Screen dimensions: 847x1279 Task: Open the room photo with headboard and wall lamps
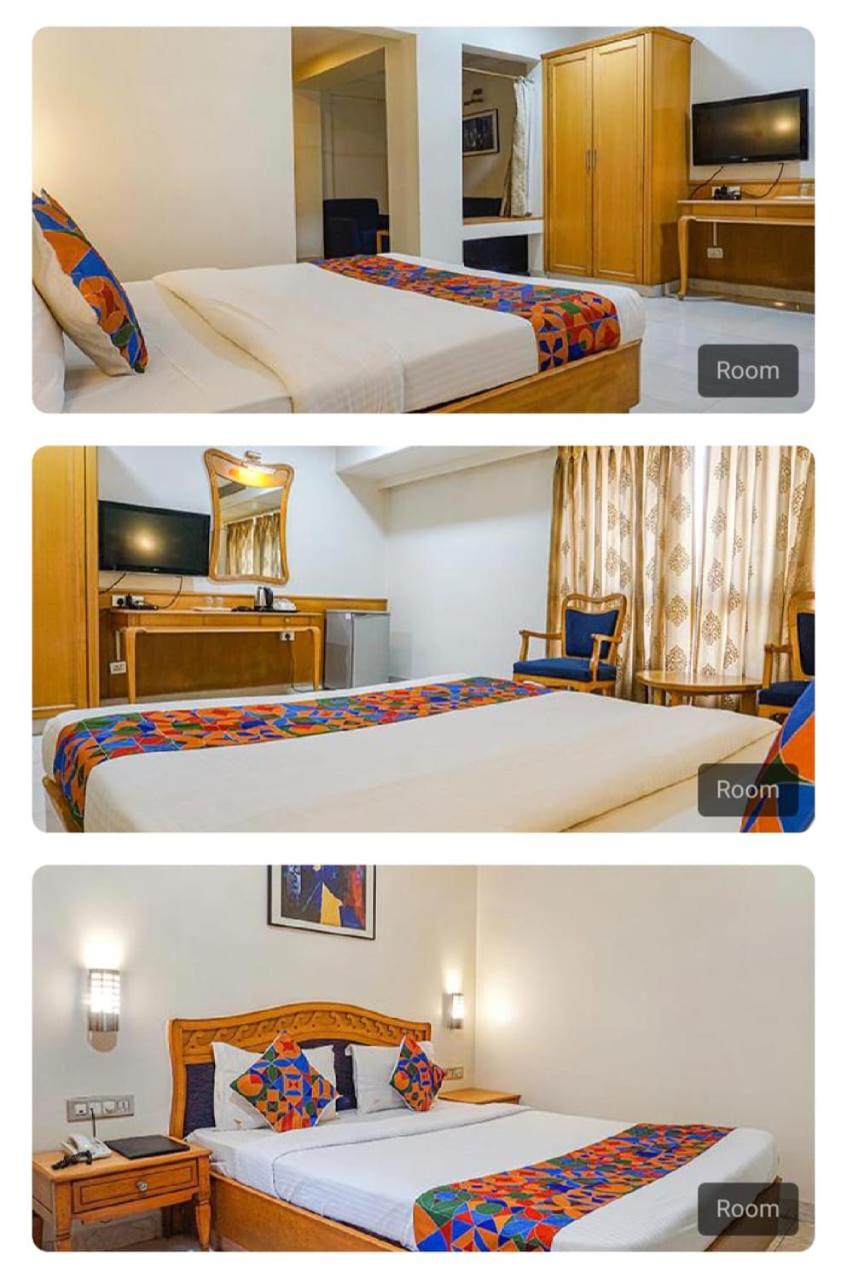423,1057
